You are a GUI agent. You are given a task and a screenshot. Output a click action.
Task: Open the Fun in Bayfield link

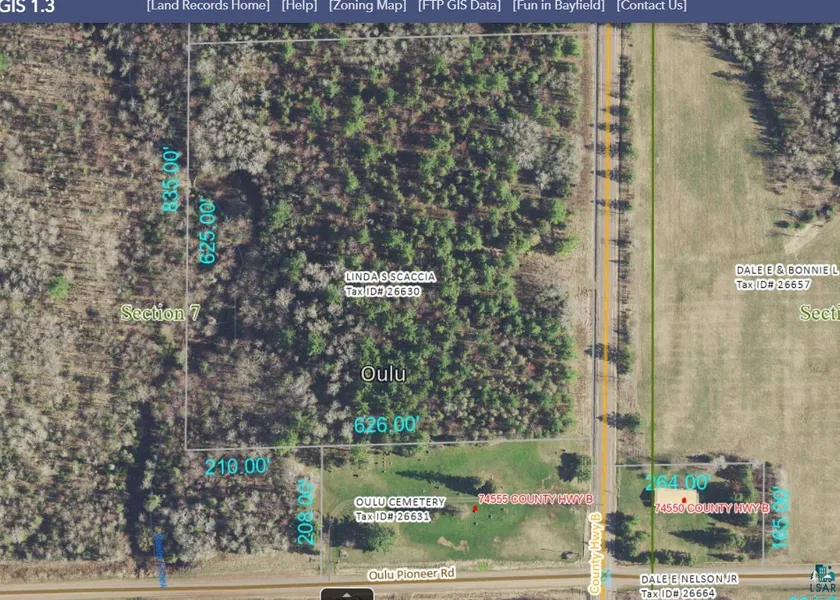pyautogui.click(x=559, y=6)
